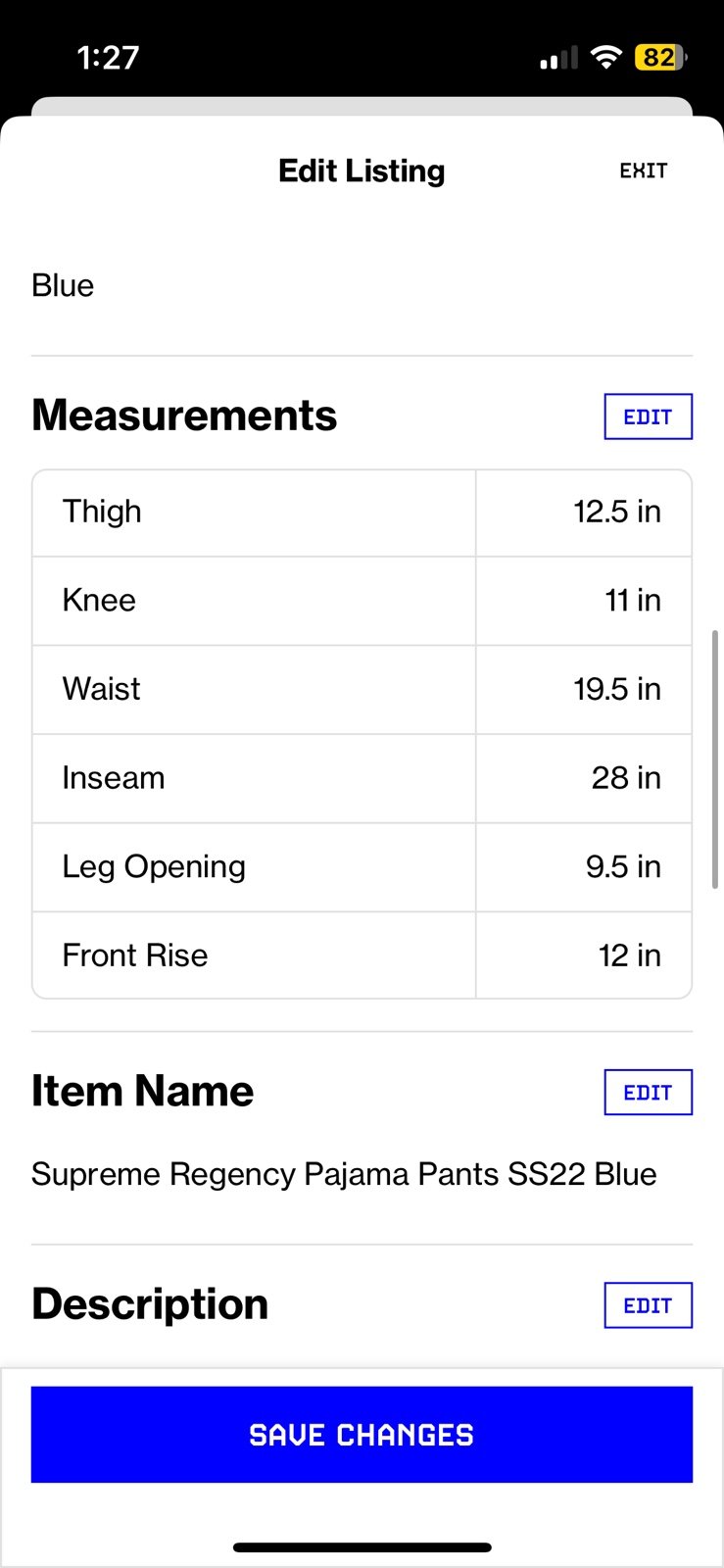Save changes to the listing
Viewport: 724px width, 1568px height.
click(362, 1435)
